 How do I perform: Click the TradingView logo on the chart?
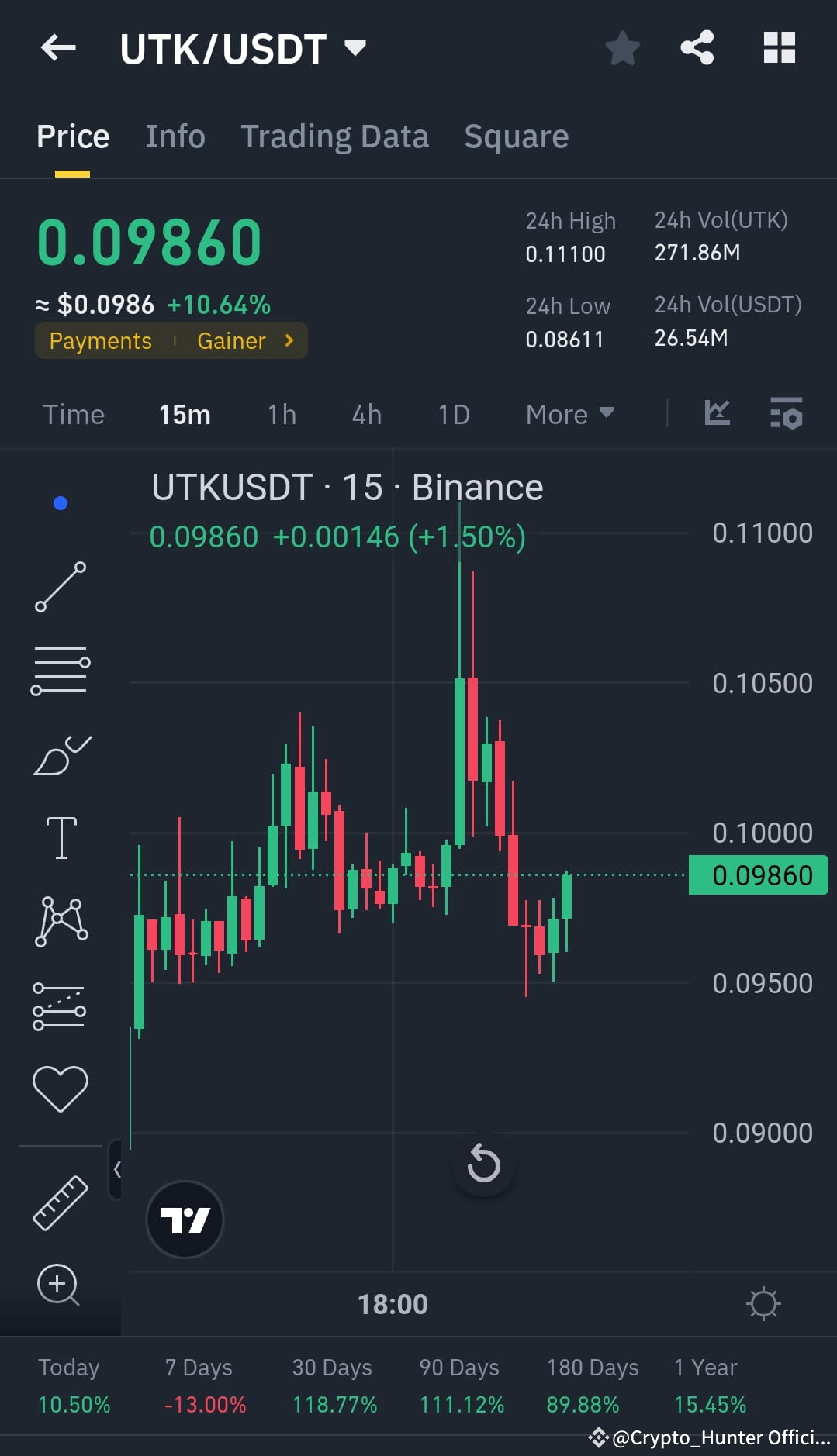[x=185, y=1219]
